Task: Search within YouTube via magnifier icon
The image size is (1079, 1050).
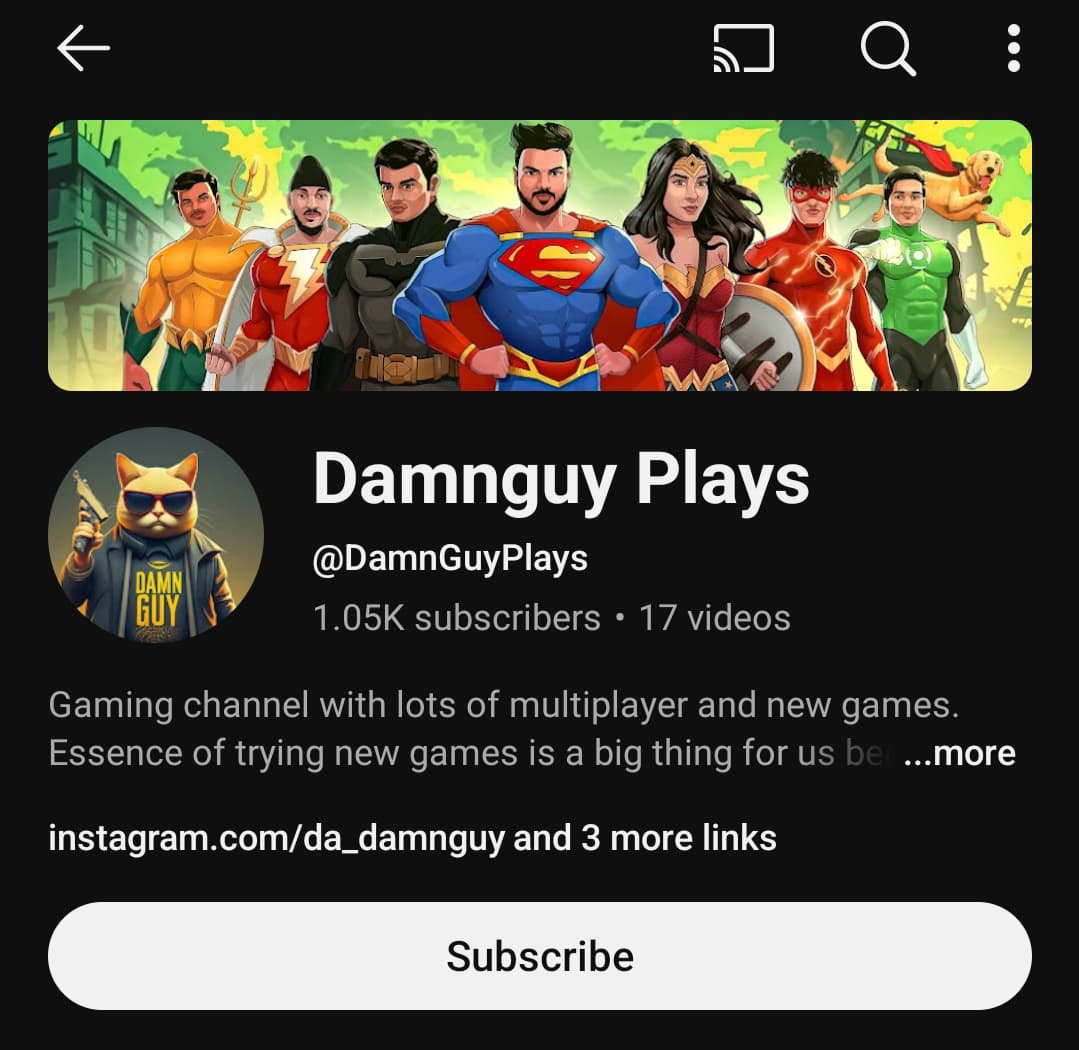Action: [887, 49]
